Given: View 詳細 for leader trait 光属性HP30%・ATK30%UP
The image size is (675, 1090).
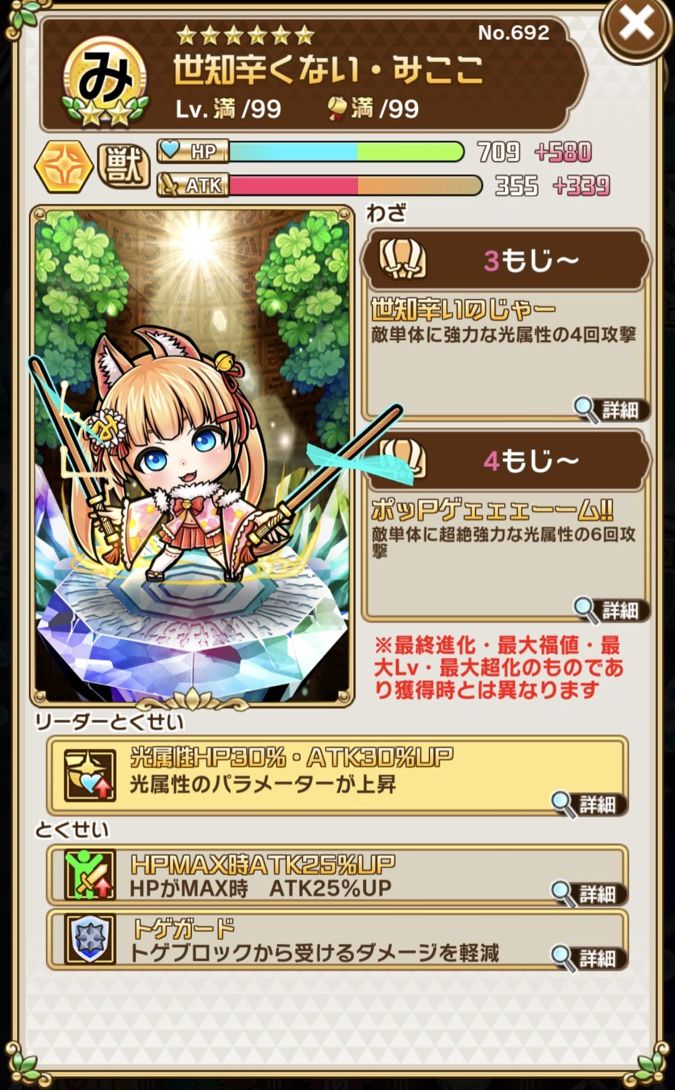Looking at the screenshot, I should tap(590, 804).
